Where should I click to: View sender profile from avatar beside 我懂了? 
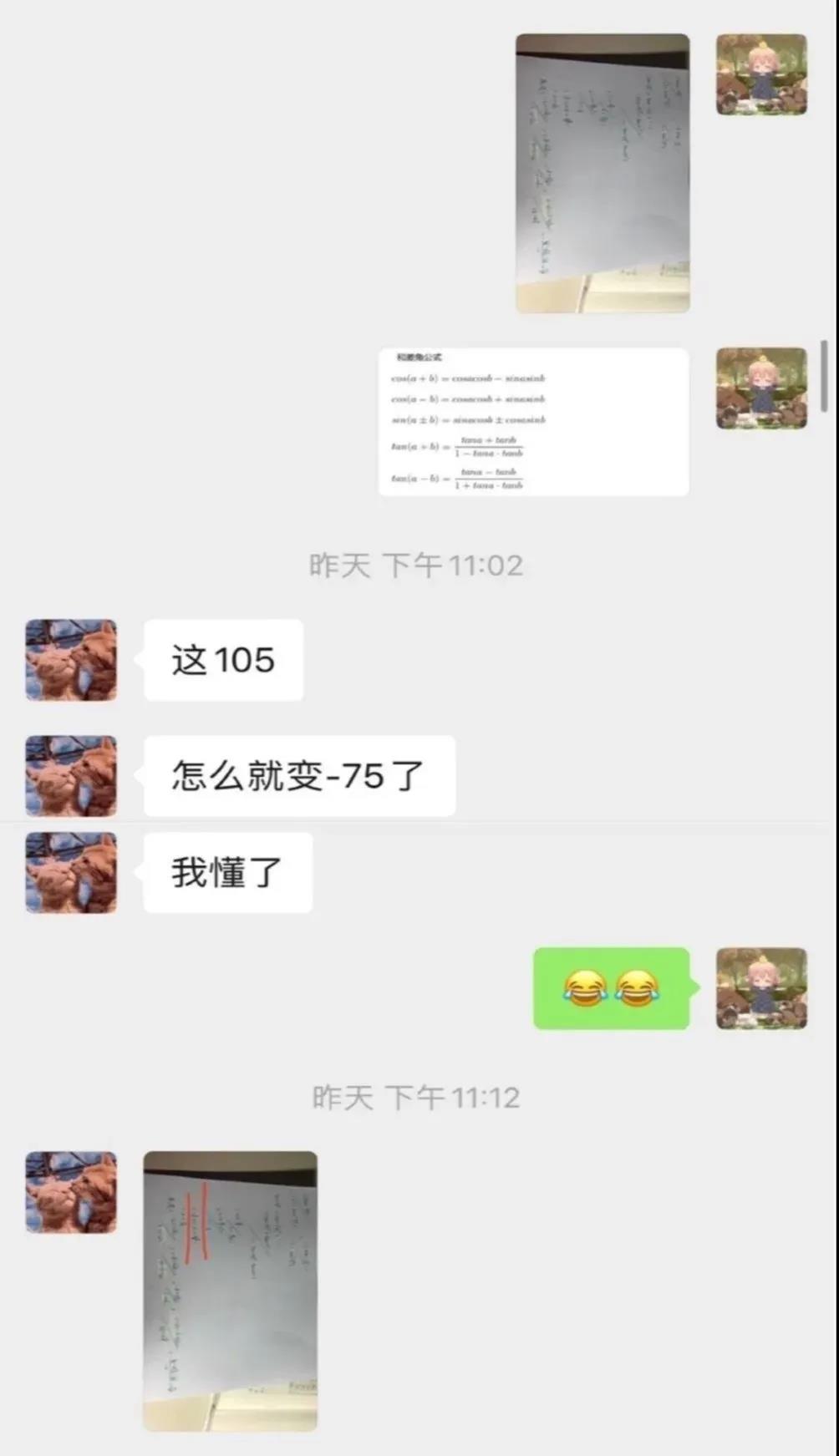(x=71, y=872)
